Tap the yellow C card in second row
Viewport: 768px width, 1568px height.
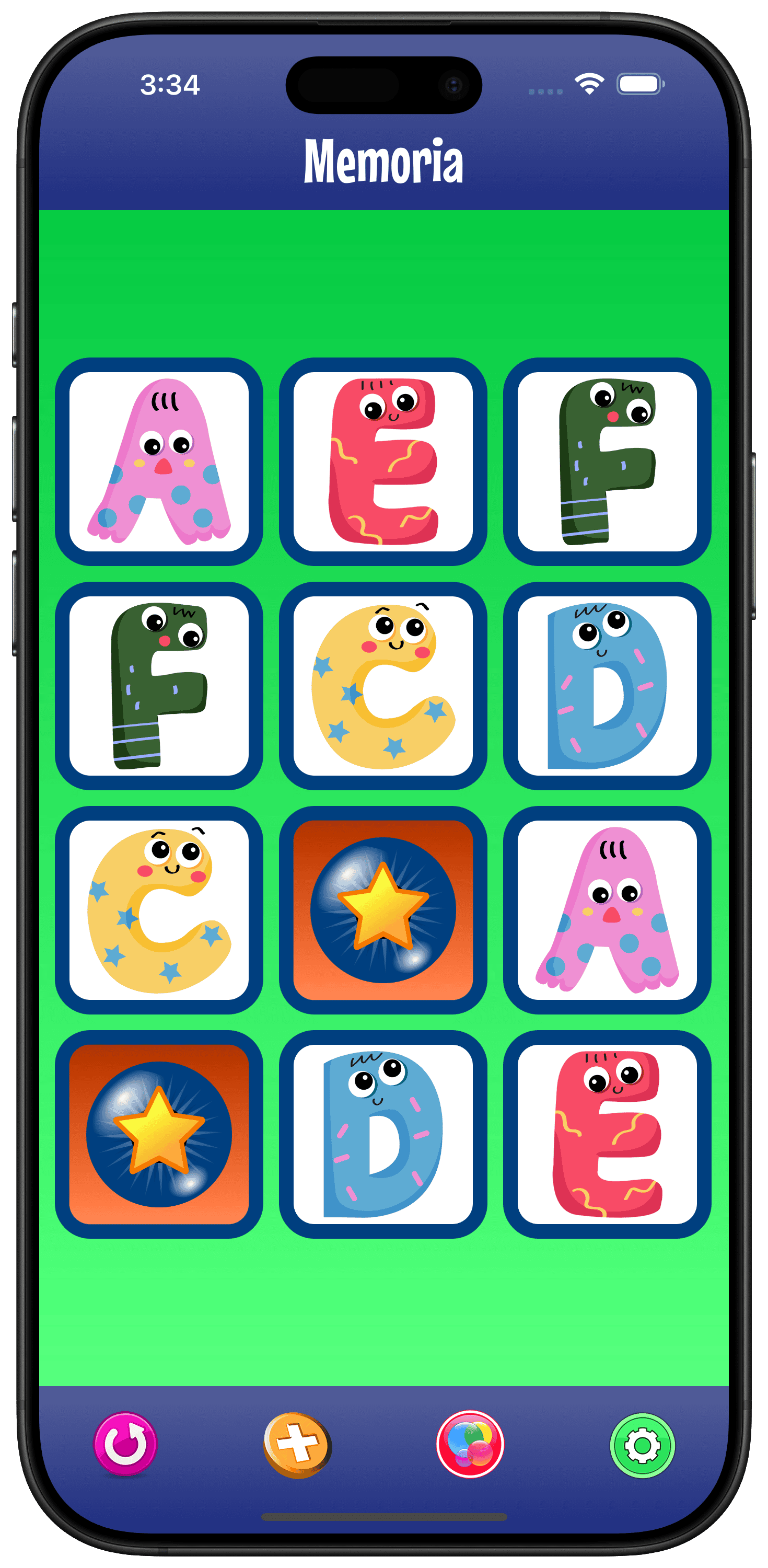click(x=383, y=686)
